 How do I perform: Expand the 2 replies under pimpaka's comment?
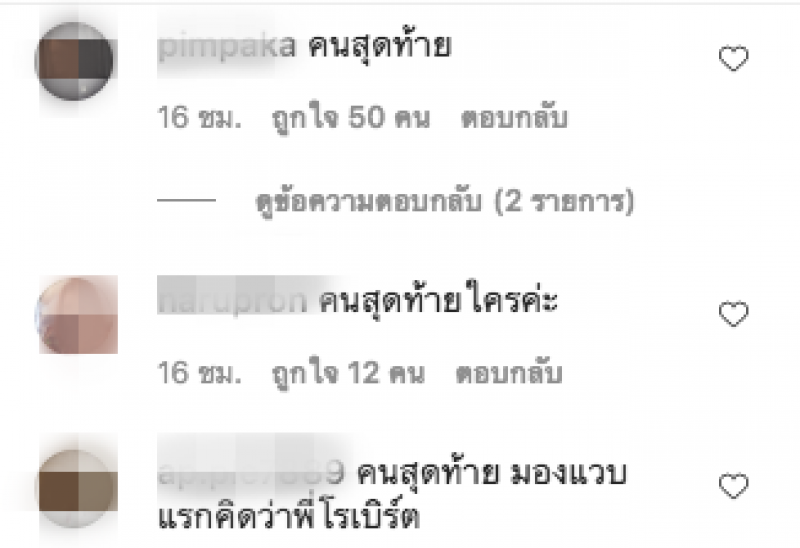click(444, 202)
